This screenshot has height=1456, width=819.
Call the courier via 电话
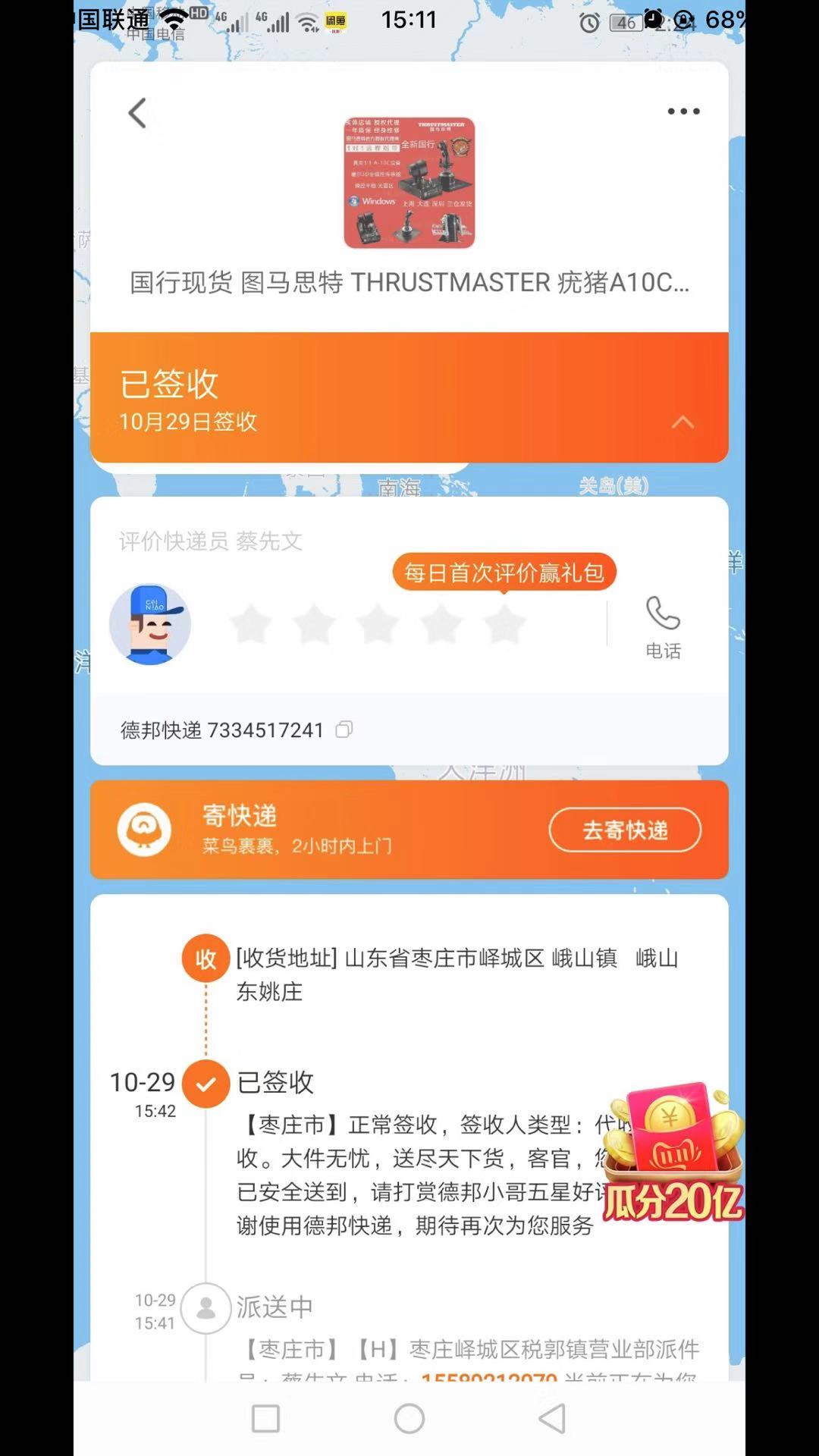click(663, 626)
